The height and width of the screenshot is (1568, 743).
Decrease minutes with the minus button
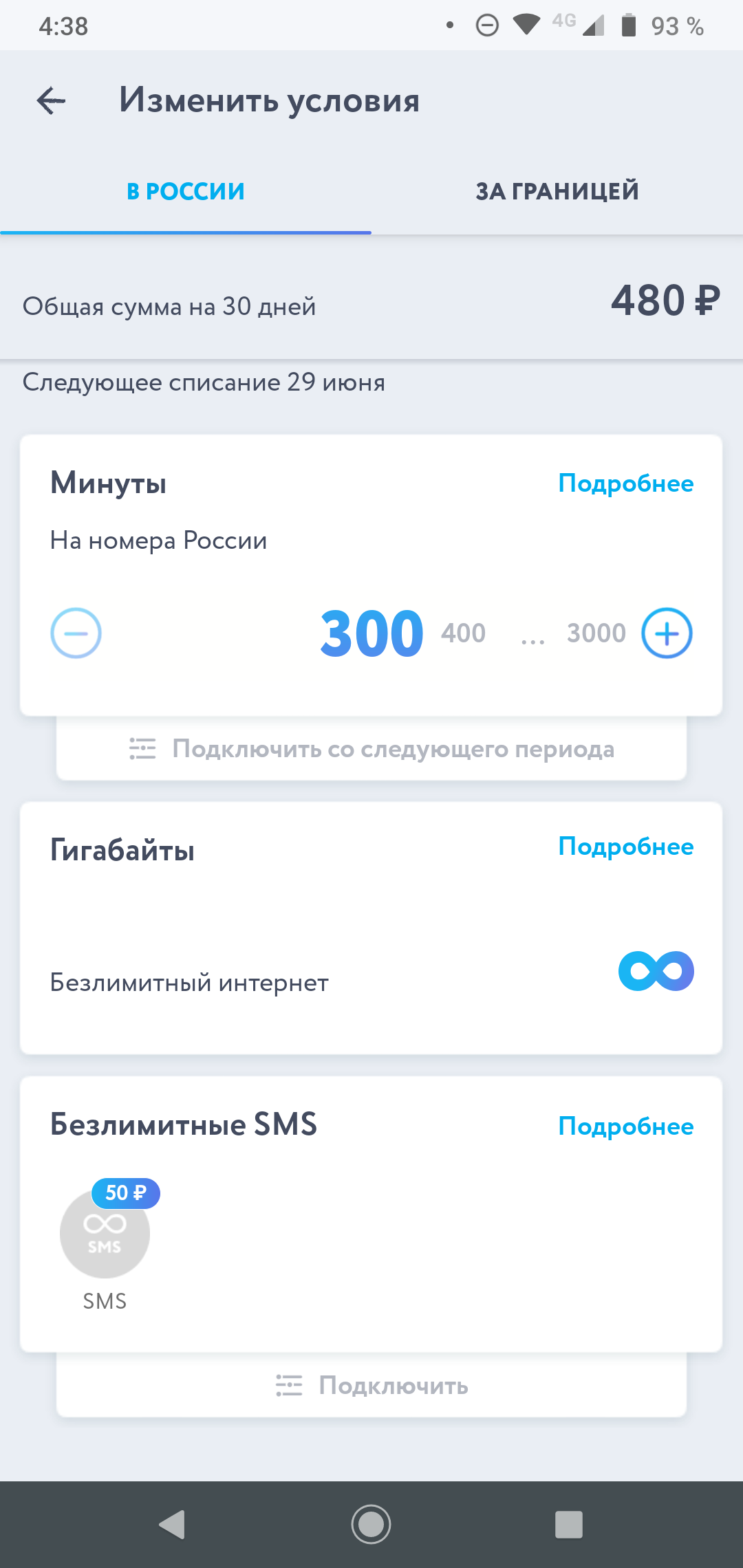[x=76, y=633]
